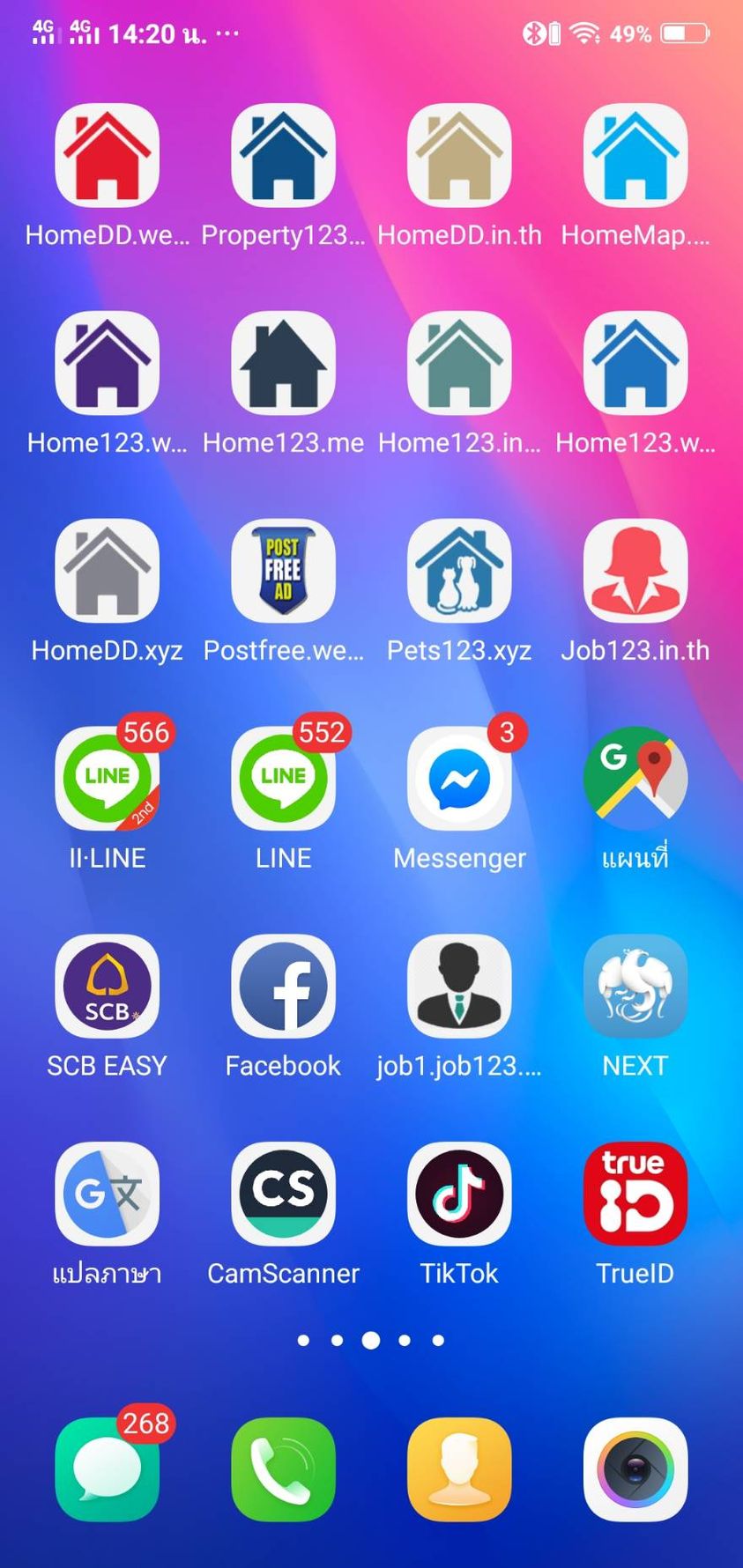Screen dimensions: 743x1568
Task: Open the phone dialer in dock
Action: (283, 1469)
